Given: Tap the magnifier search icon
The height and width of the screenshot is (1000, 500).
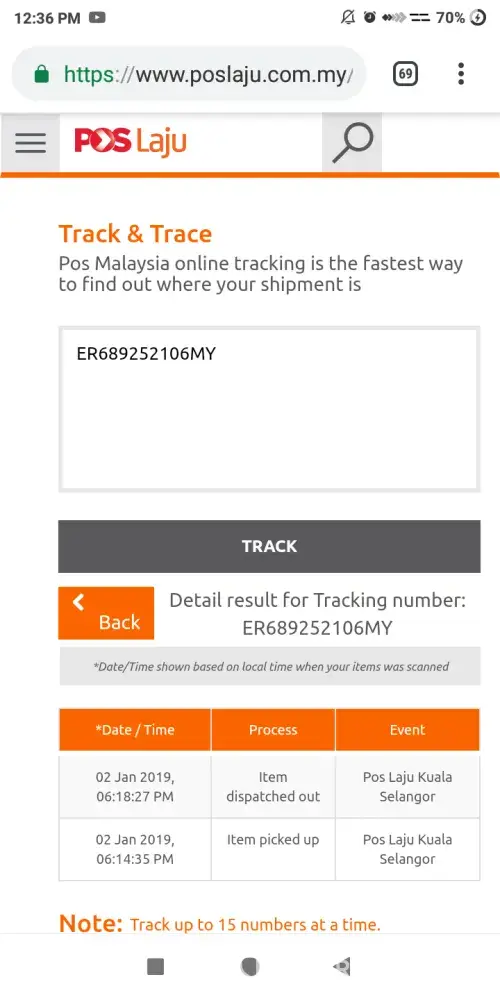Looking at the screenshot, I should 352,143.
